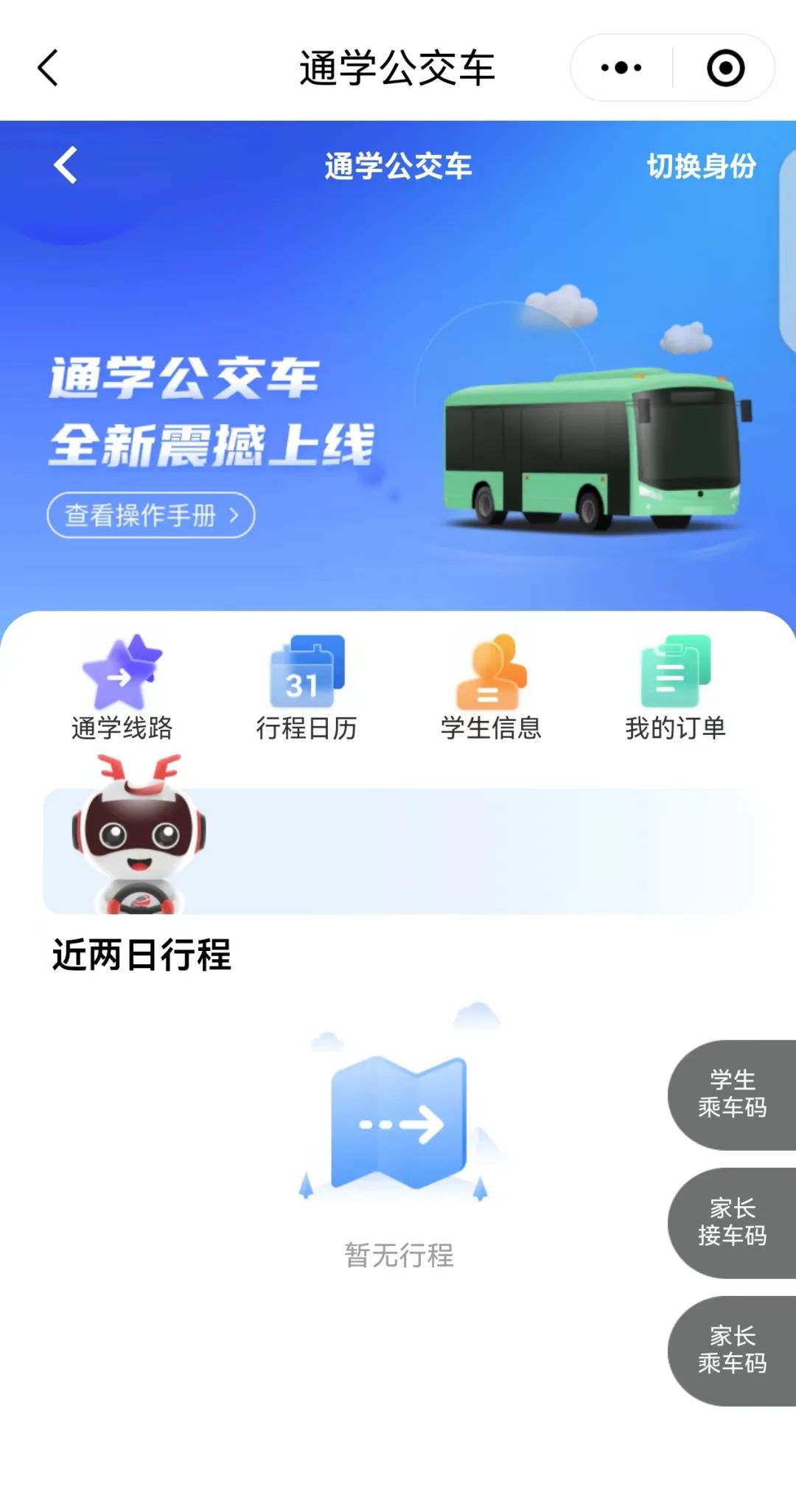Close the mini program via the circle icon
The width and height of the screenshot is (796, 1512).
(725, 69)
